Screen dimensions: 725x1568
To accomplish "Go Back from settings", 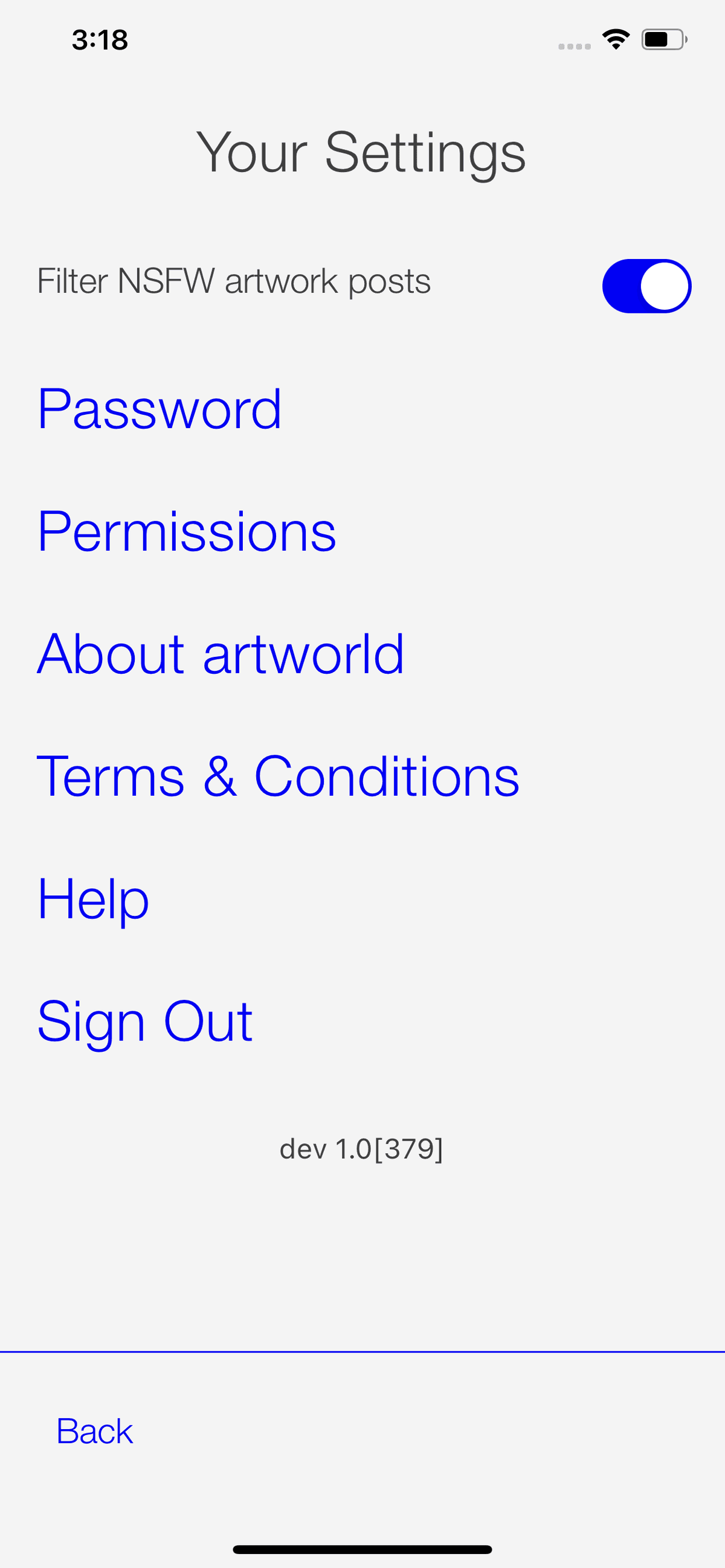I will coord(94,1431).
